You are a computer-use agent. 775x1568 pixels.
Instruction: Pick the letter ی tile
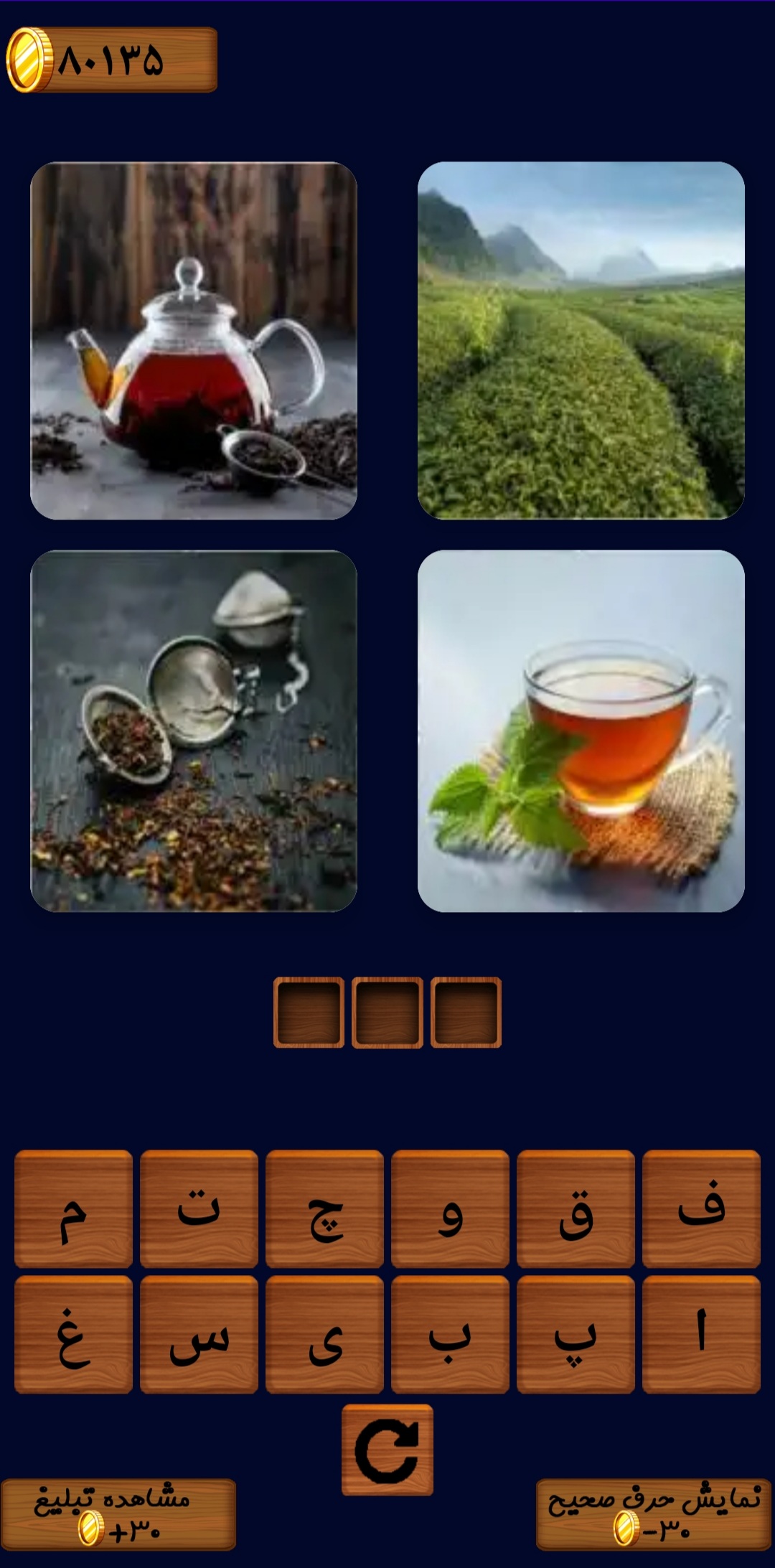coord(324,1334)
